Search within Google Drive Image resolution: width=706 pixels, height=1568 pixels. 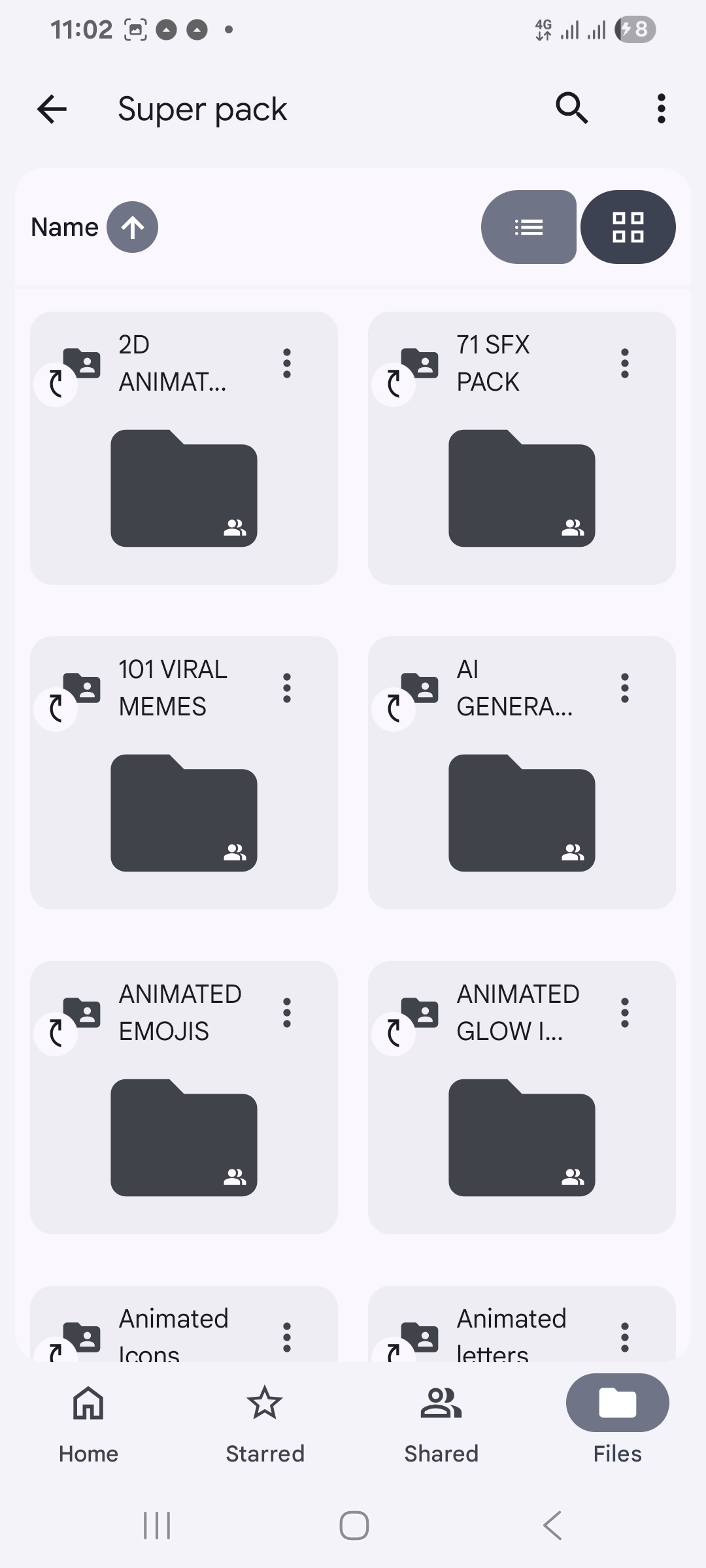click(x=572, y=108)
